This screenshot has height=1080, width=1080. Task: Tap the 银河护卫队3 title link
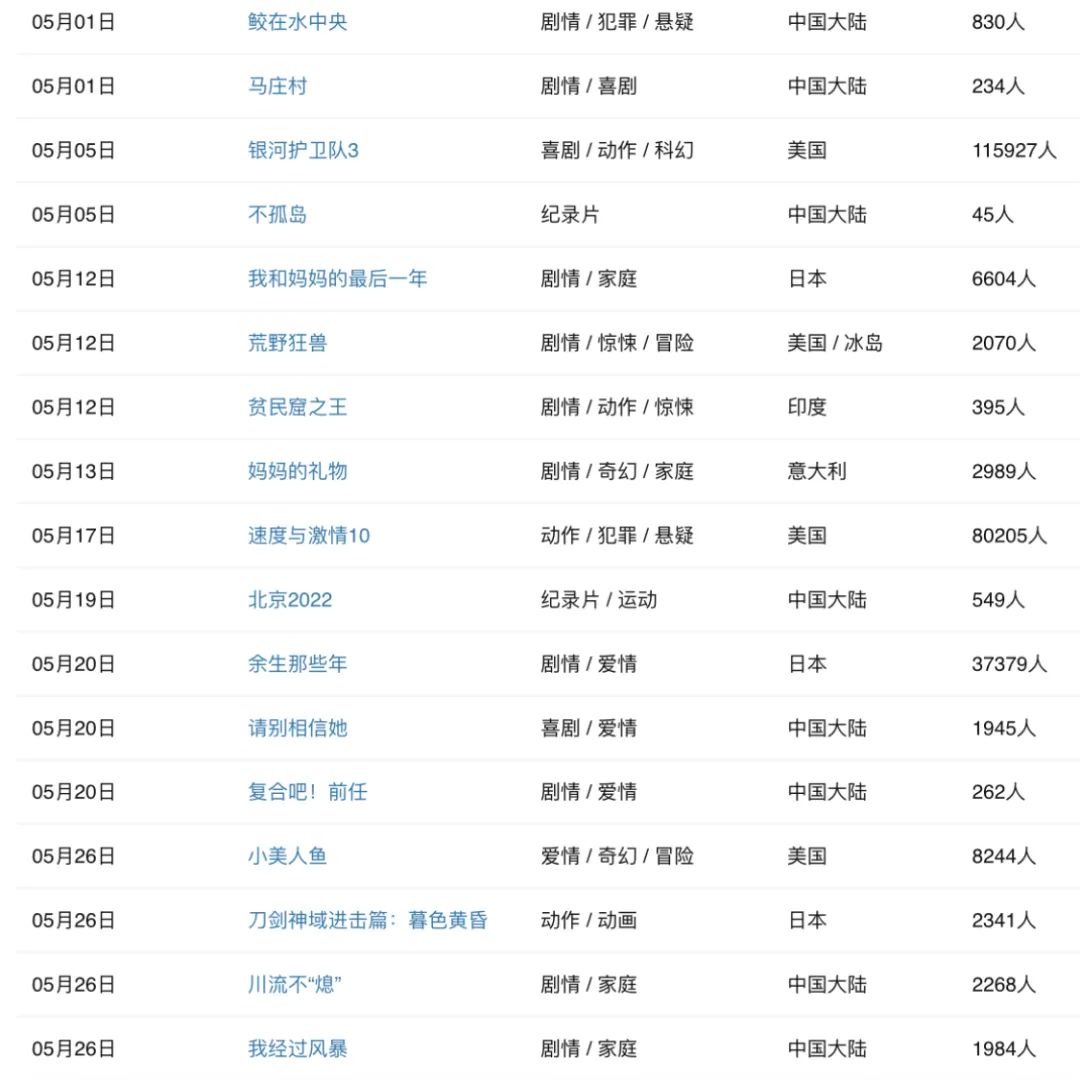click(303, 150)
